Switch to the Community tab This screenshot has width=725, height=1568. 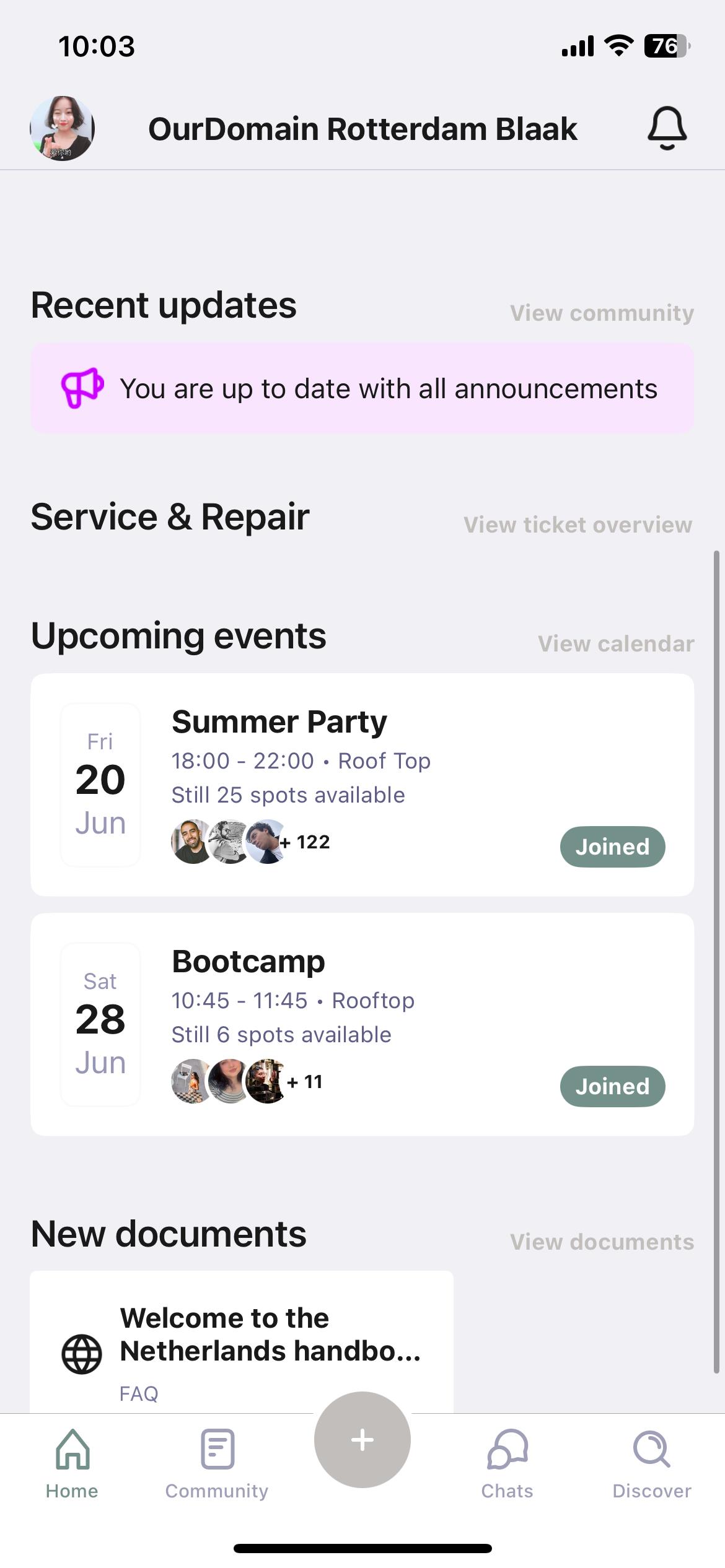click(x=217, y=1464)
